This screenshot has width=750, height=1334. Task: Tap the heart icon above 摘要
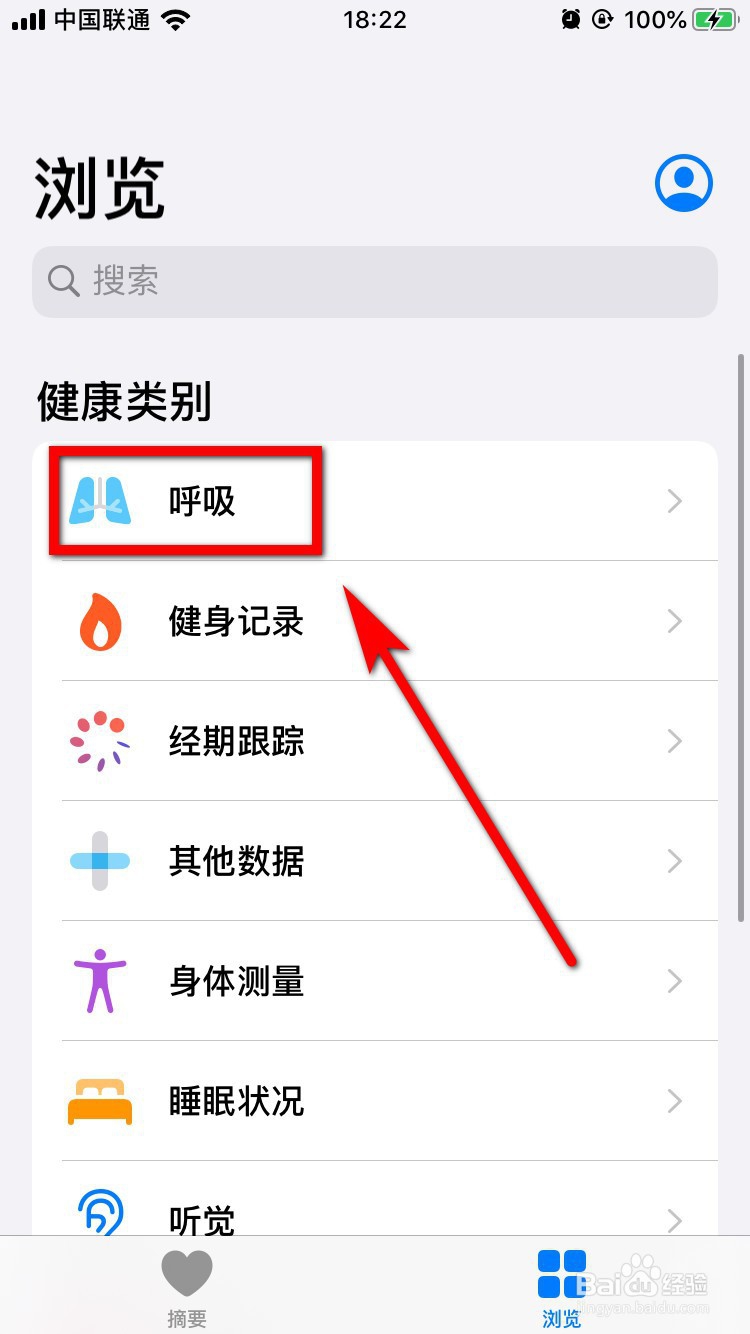[x=187, y=1271]
